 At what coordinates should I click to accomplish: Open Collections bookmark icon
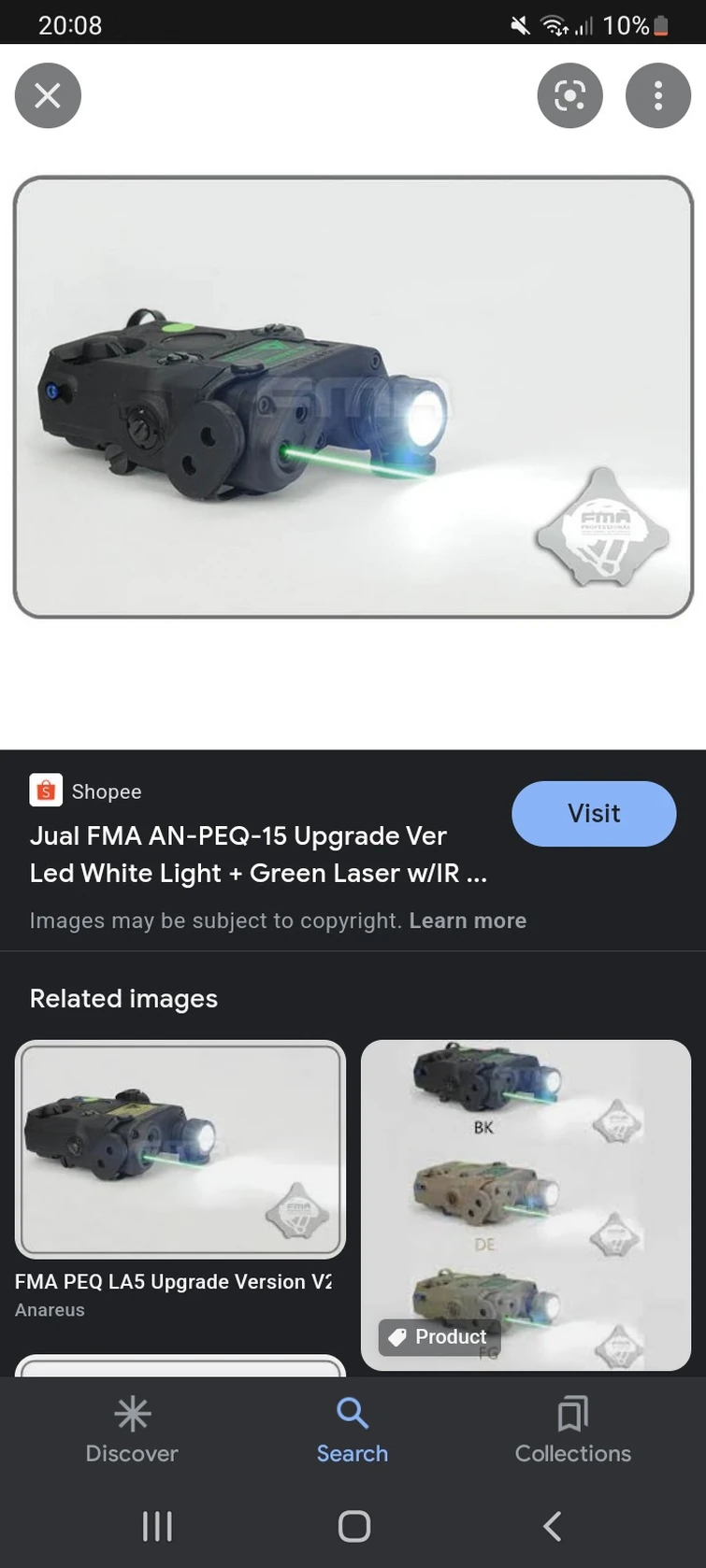[571, 1413]
